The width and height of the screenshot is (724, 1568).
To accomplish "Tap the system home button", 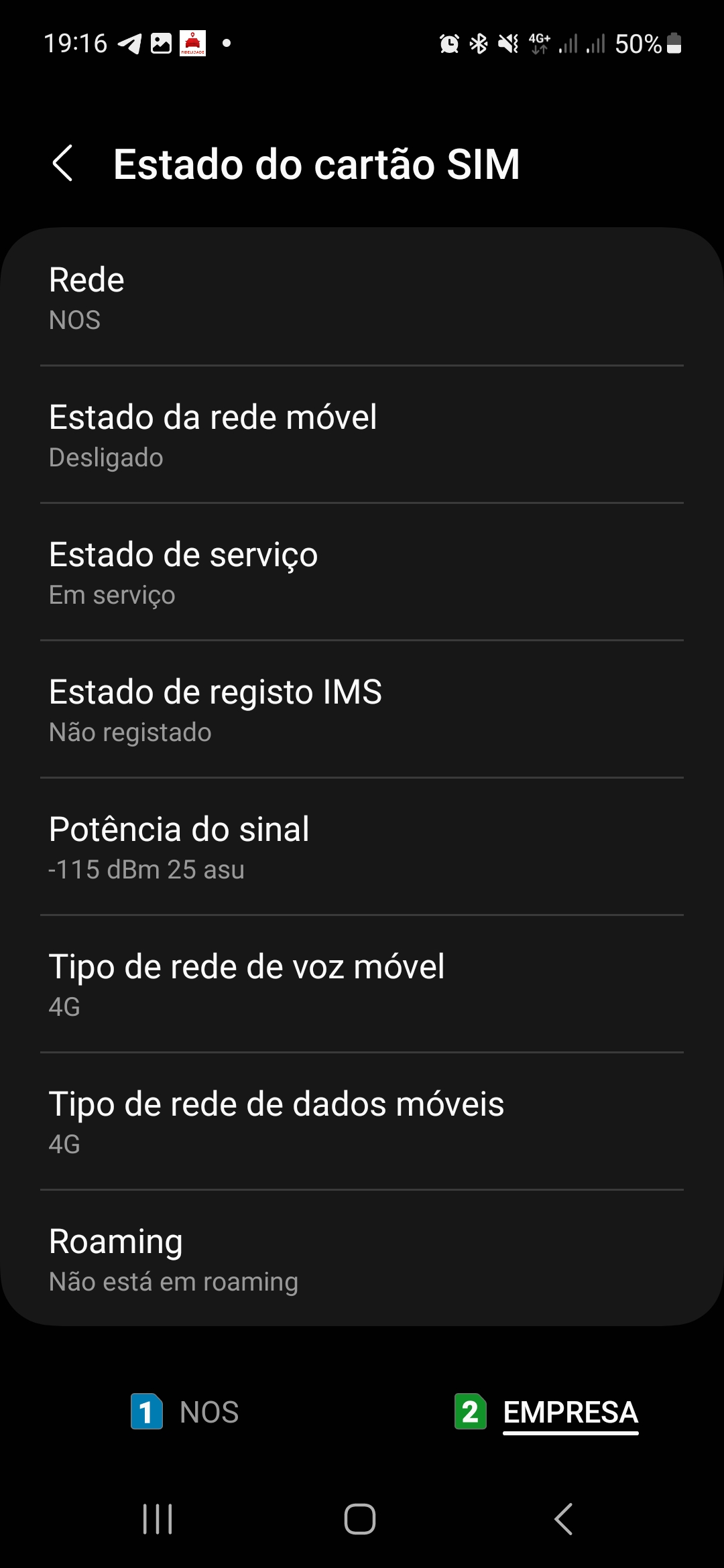I will pos(360,1518).
